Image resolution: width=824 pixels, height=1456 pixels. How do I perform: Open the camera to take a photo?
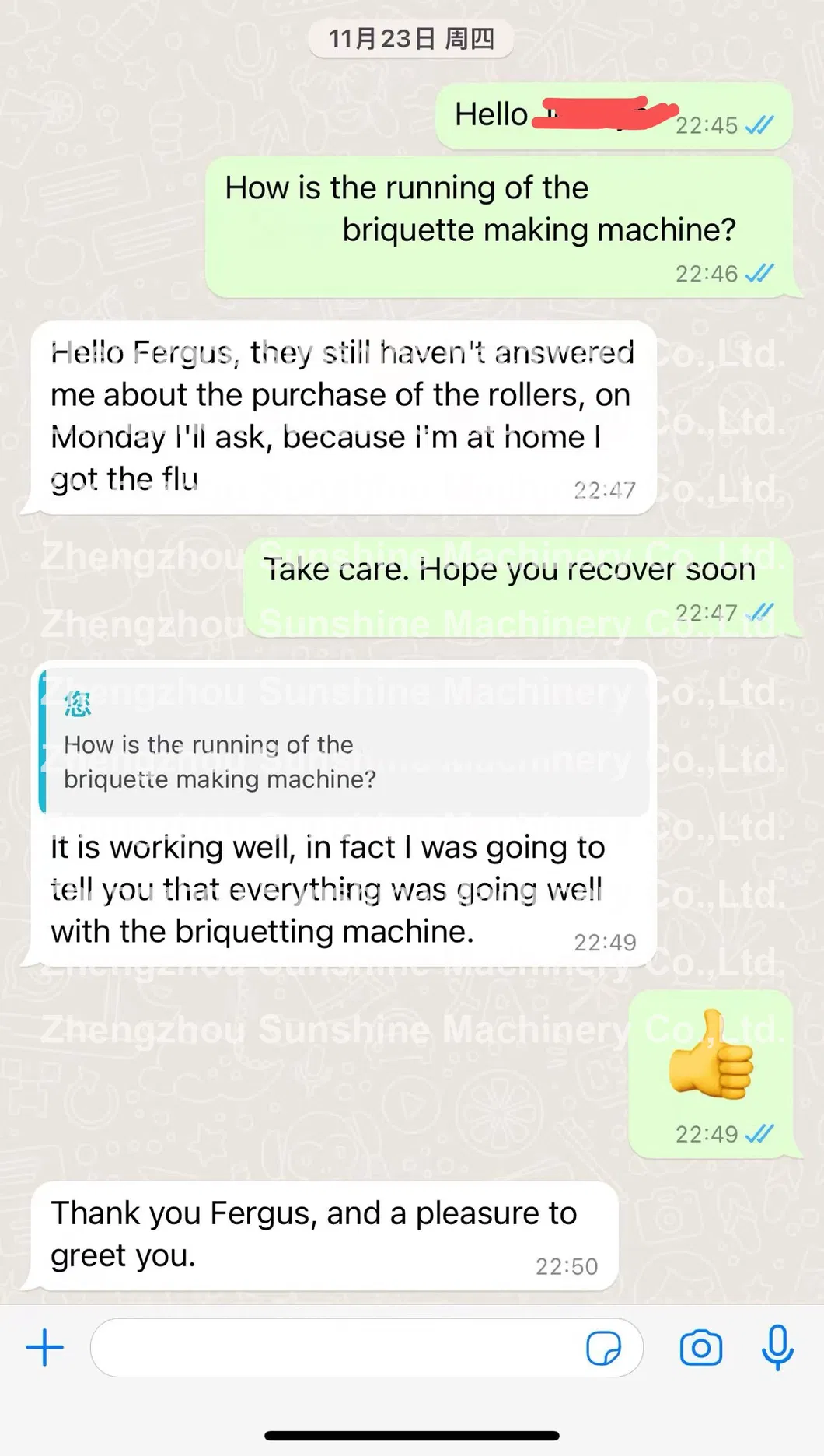pyautogui.click(x=700, y=1348)
